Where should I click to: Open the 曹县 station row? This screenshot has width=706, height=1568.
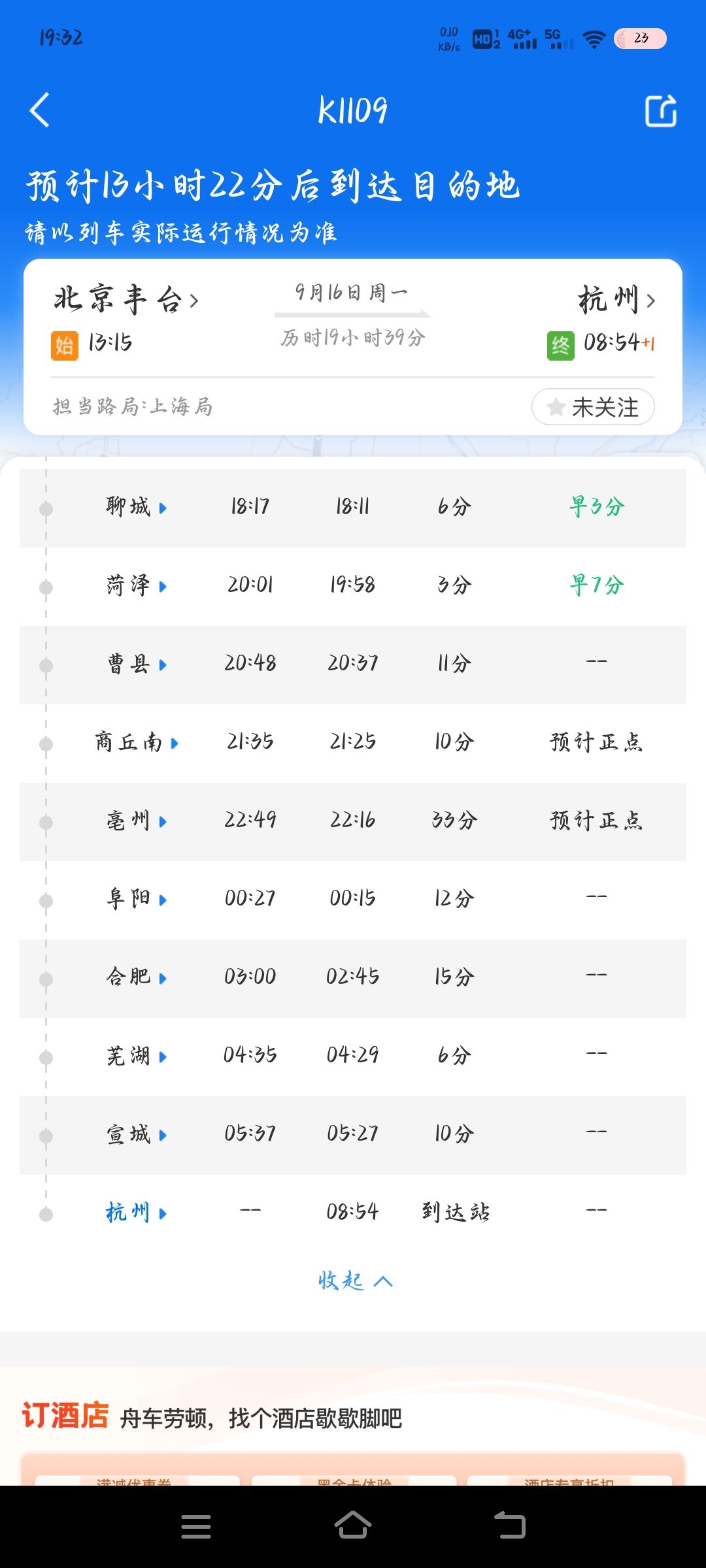point(353,664)
